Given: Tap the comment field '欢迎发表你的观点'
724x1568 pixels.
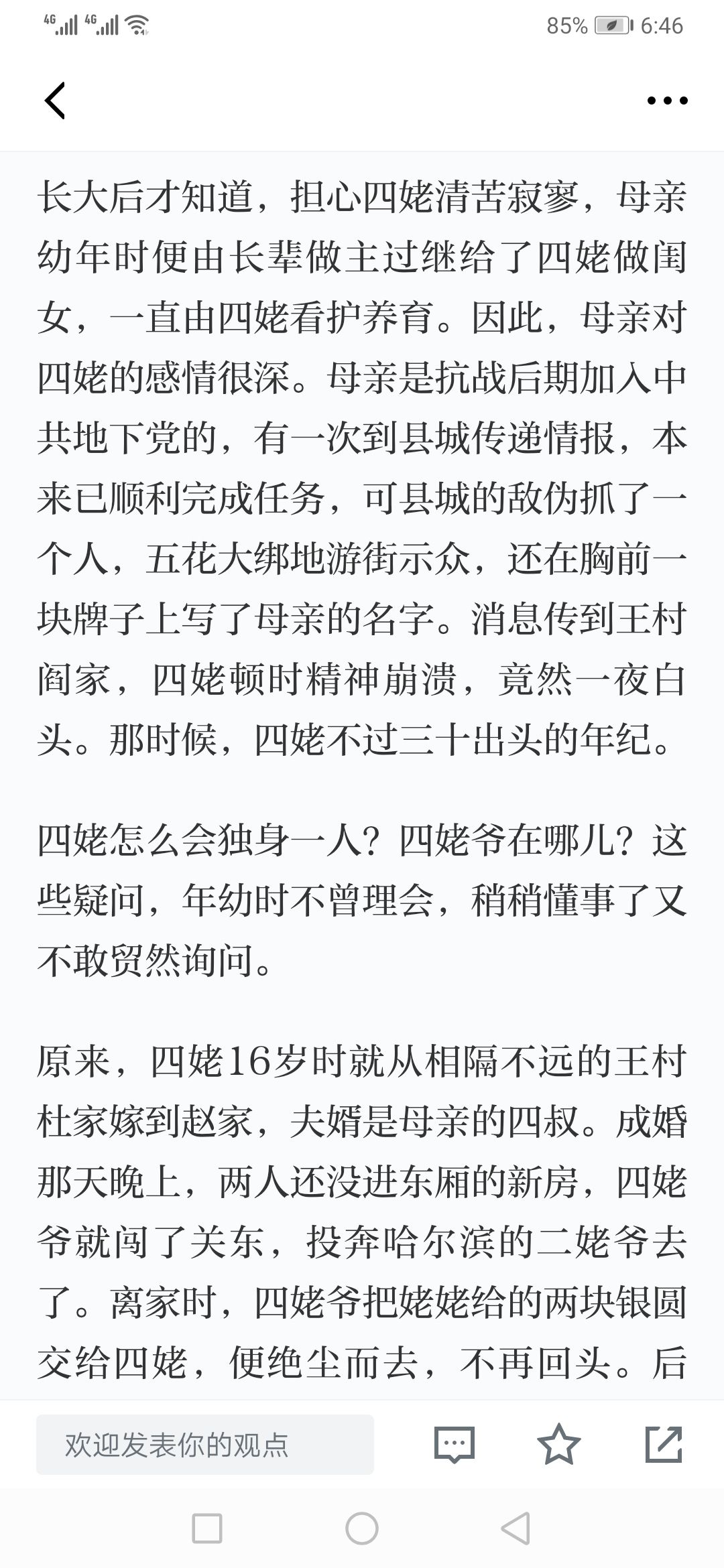Looking at the screenshot, I should click(204, 1444).
